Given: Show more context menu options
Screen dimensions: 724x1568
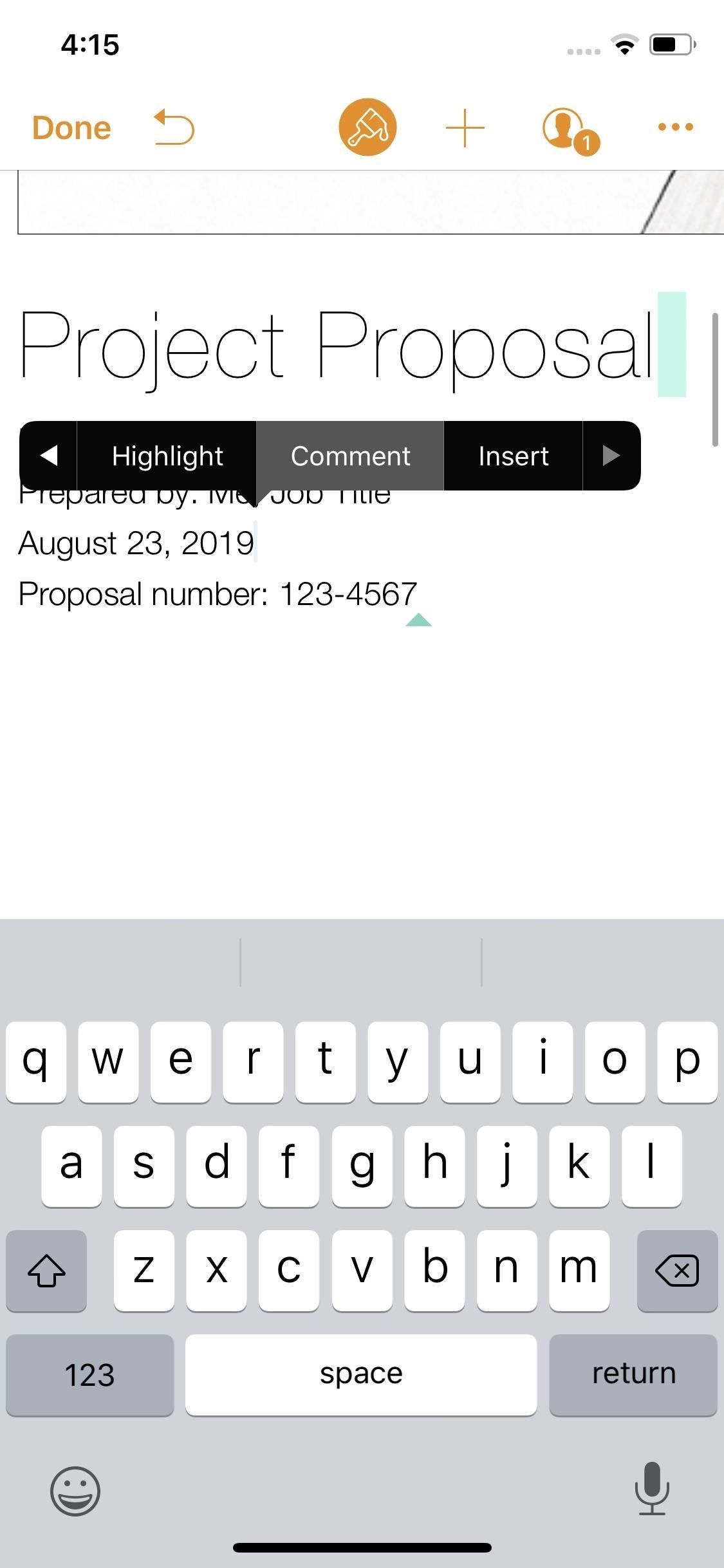Looking at the screenshot, I should click(611, 456).
